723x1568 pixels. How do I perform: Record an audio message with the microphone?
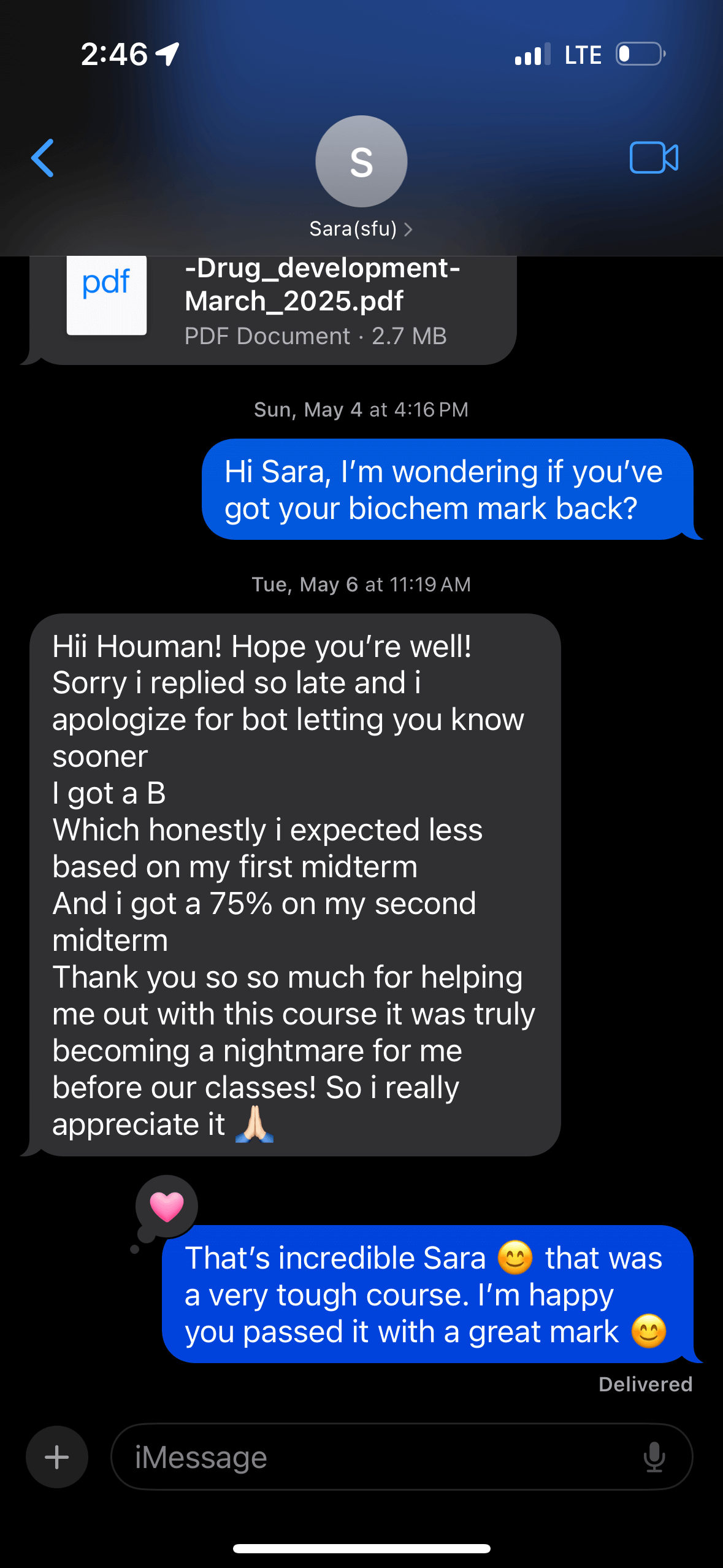[654, 1457]
